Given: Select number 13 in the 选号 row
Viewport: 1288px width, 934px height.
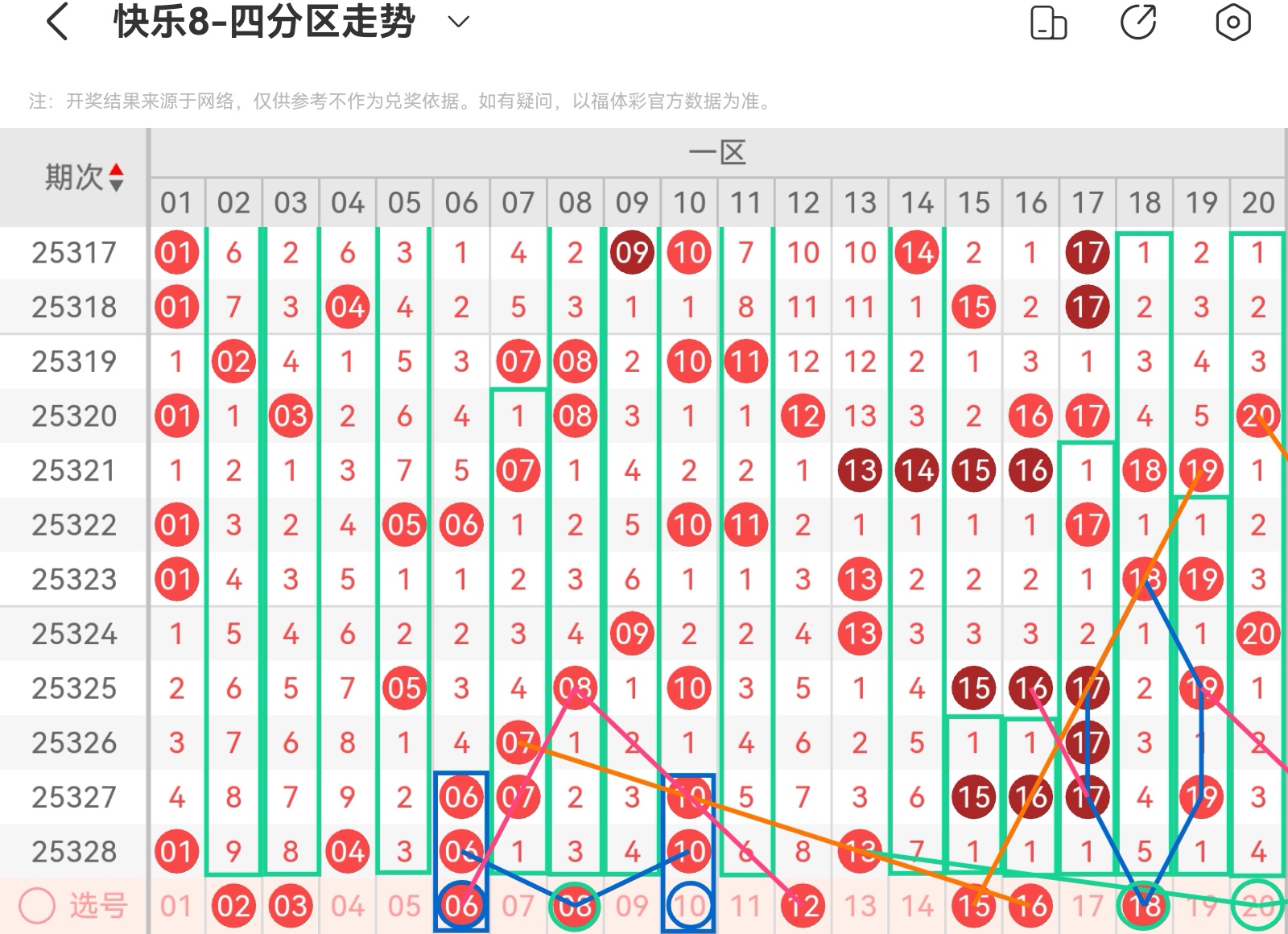Looking at the screenshot, I should 860,906.
